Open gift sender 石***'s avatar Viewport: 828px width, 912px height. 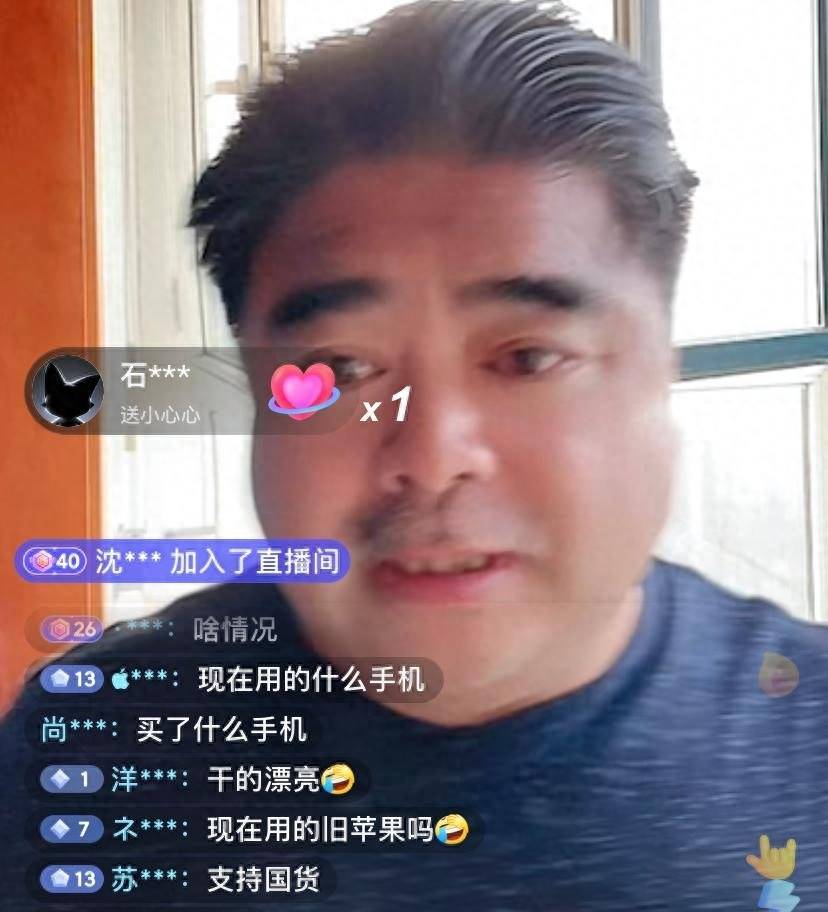click(67, 391)
